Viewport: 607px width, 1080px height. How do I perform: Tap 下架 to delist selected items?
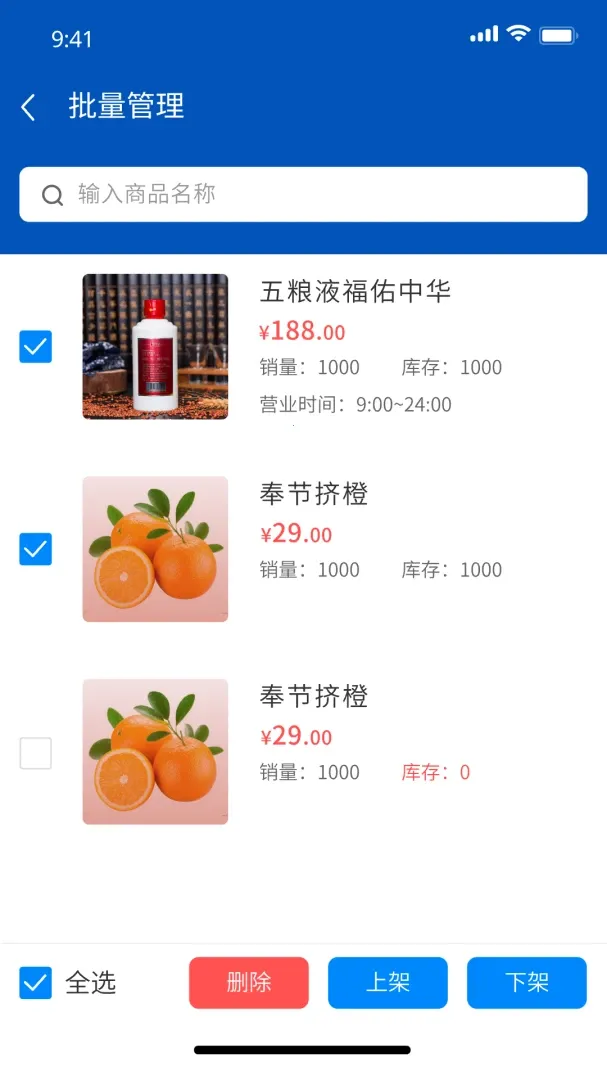527,983
